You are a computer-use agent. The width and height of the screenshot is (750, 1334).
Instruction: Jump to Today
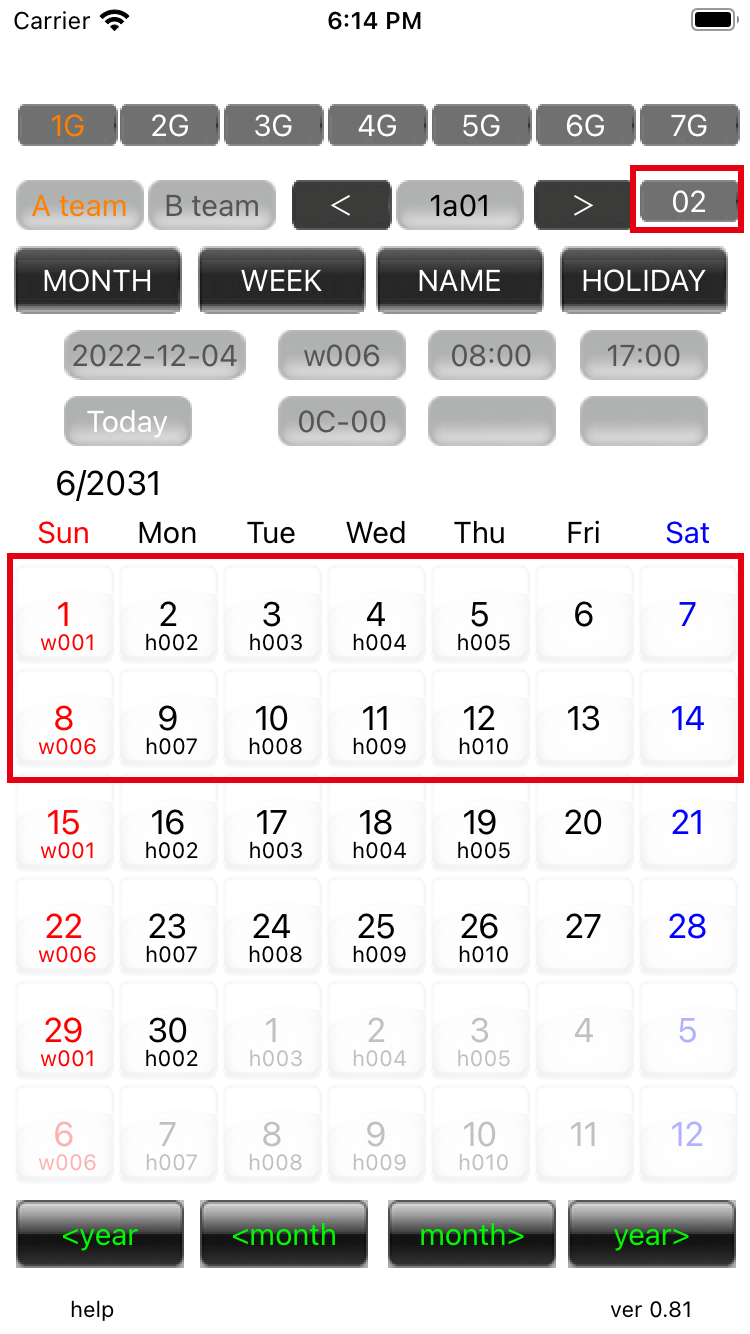[127, 421]
